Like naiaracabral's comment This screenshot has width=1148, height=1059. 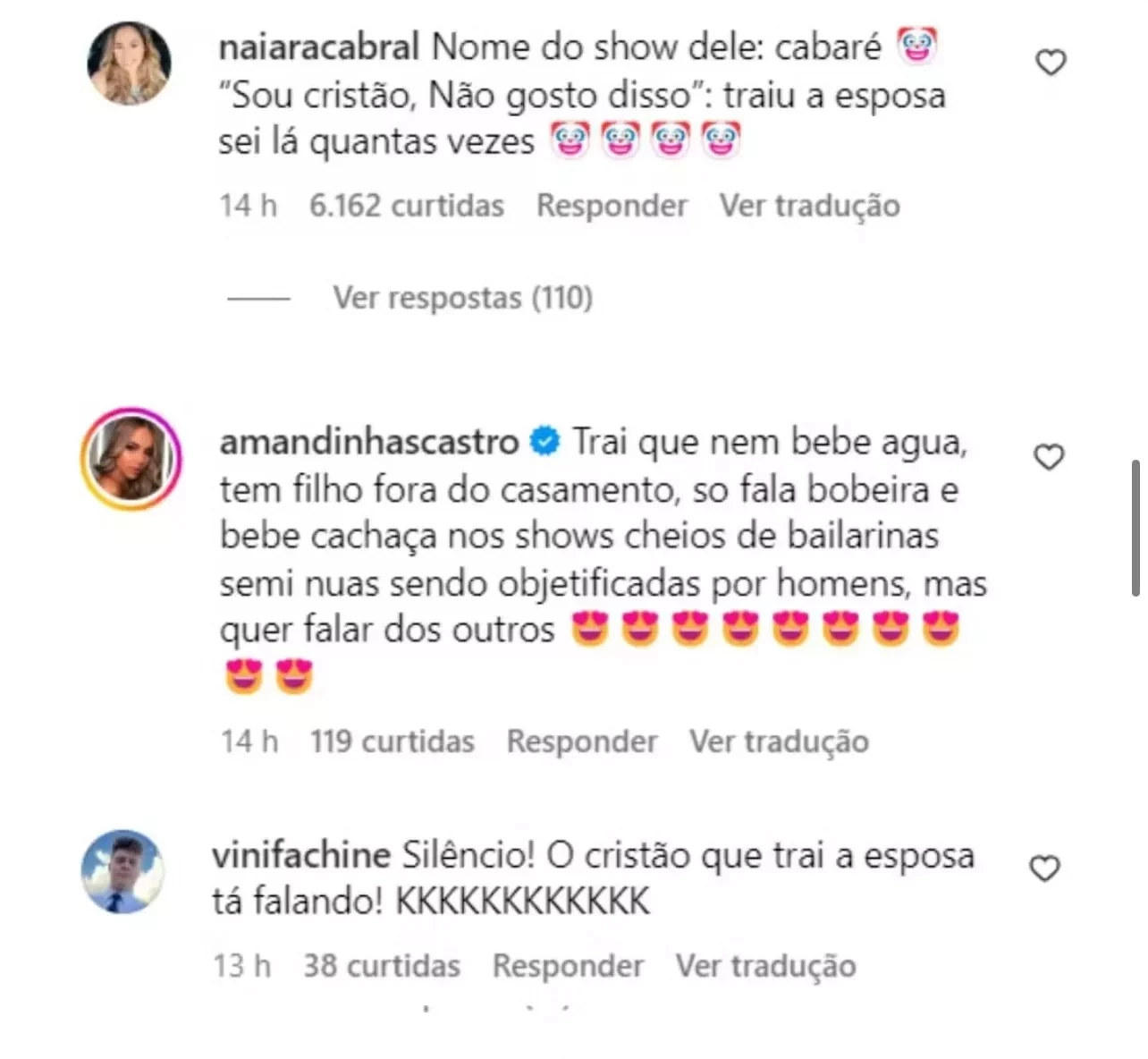[x=1050, y=63]
